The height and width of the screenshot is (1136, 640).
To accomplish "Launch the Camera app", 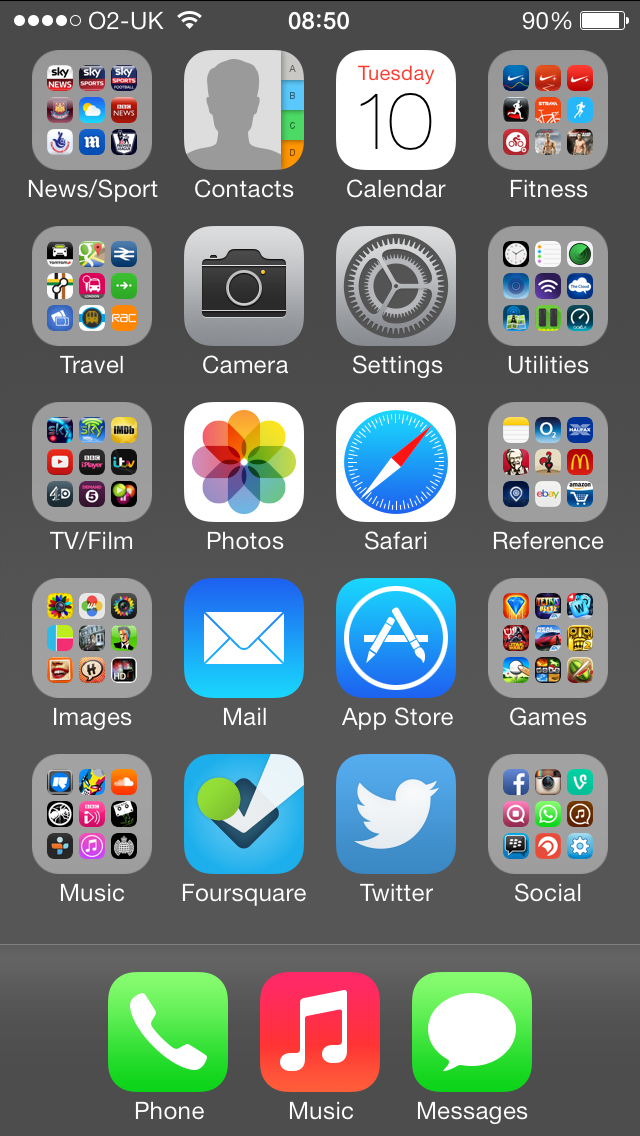I will 244,286.
